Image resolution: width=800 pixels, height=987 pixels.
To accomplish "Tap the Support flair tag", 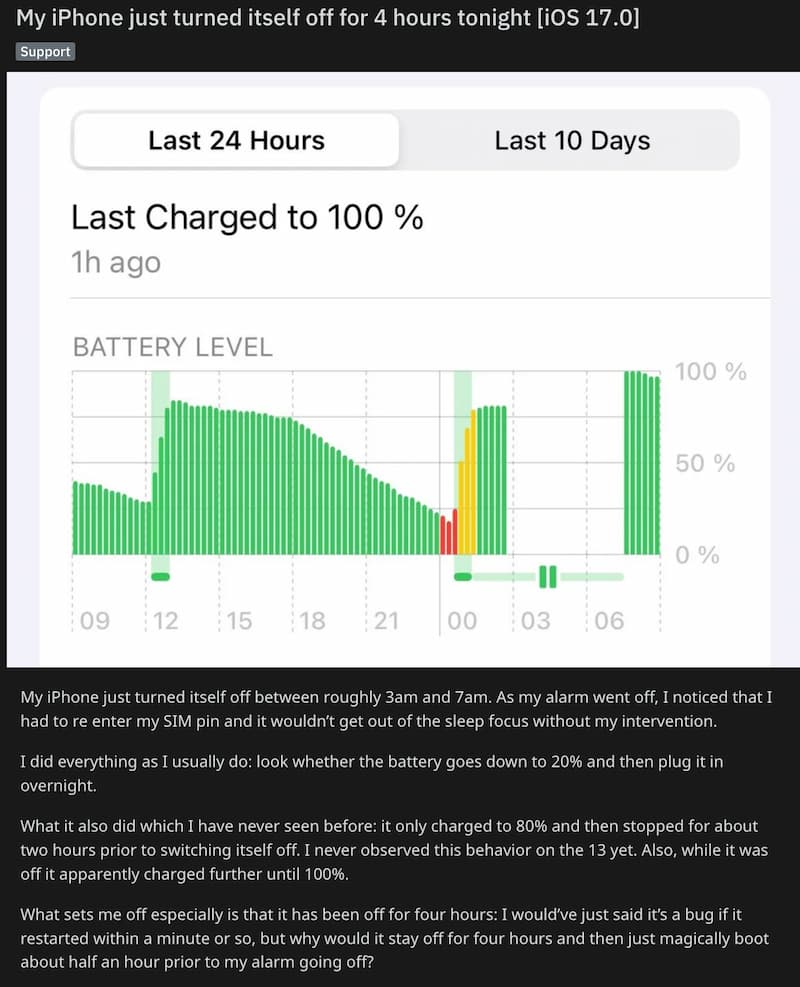I will (x=45, y=52).
